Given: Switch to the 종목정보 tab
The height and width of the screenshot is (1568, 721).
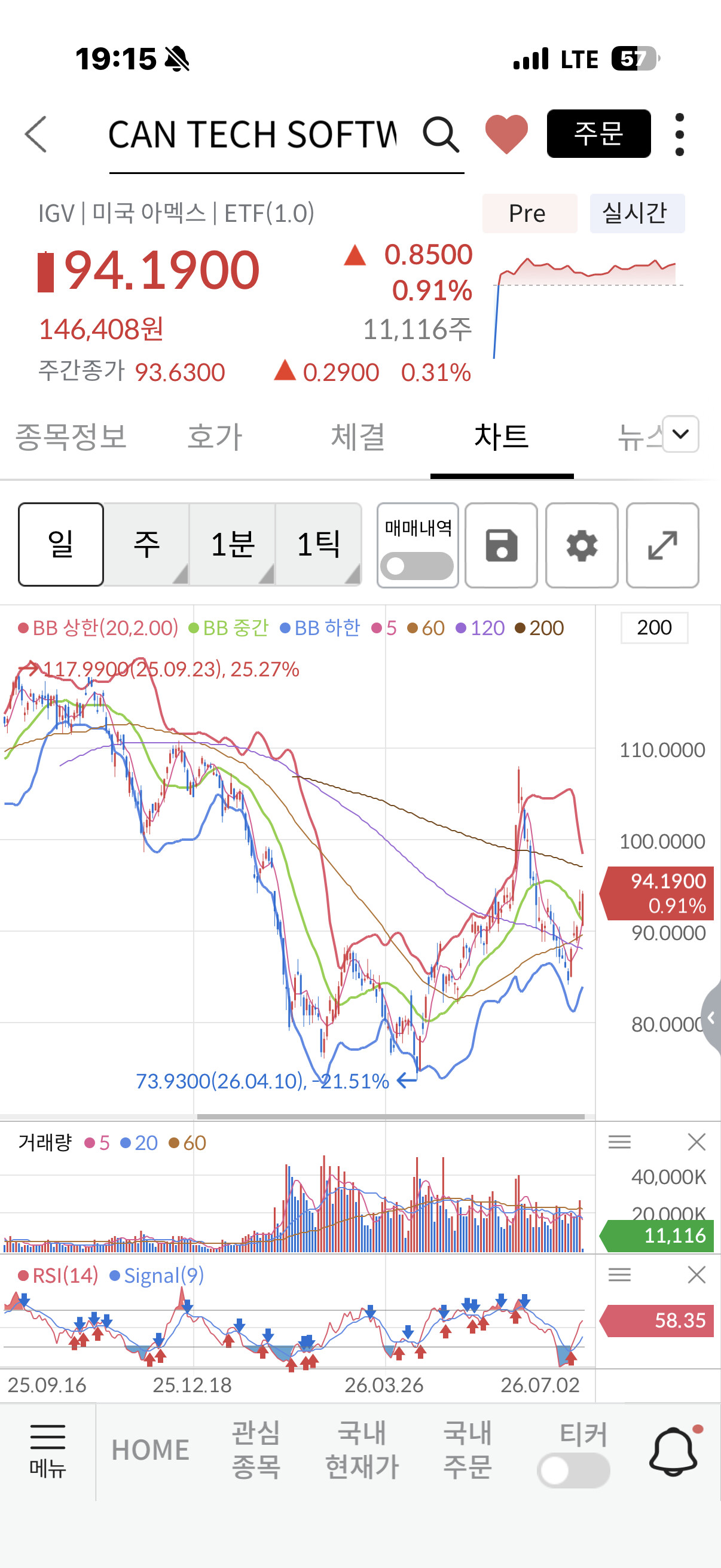Looking at the screenshot, I should tap(71, 437).
